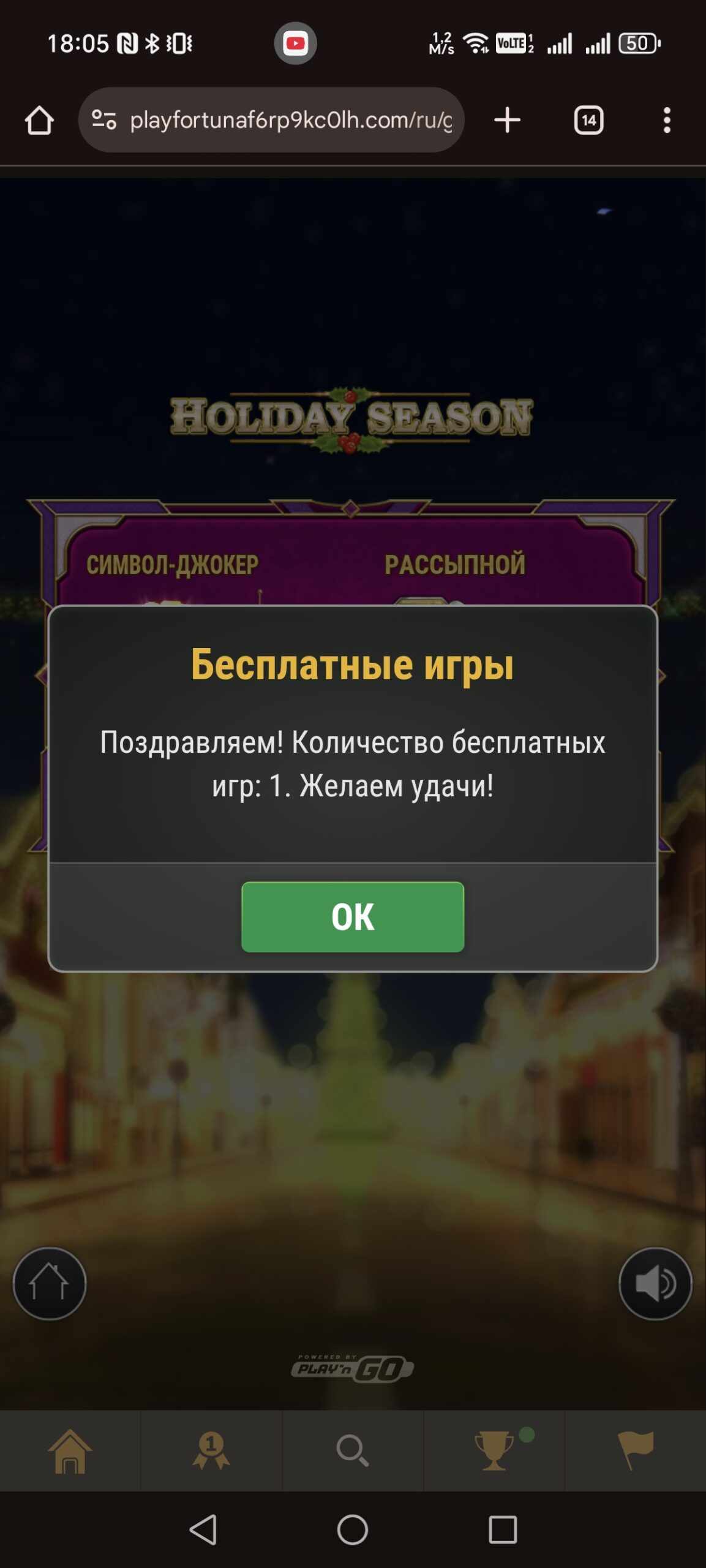Open the tournaments trophy tab
This screenshot has width=706, height=1568.
494,1450
